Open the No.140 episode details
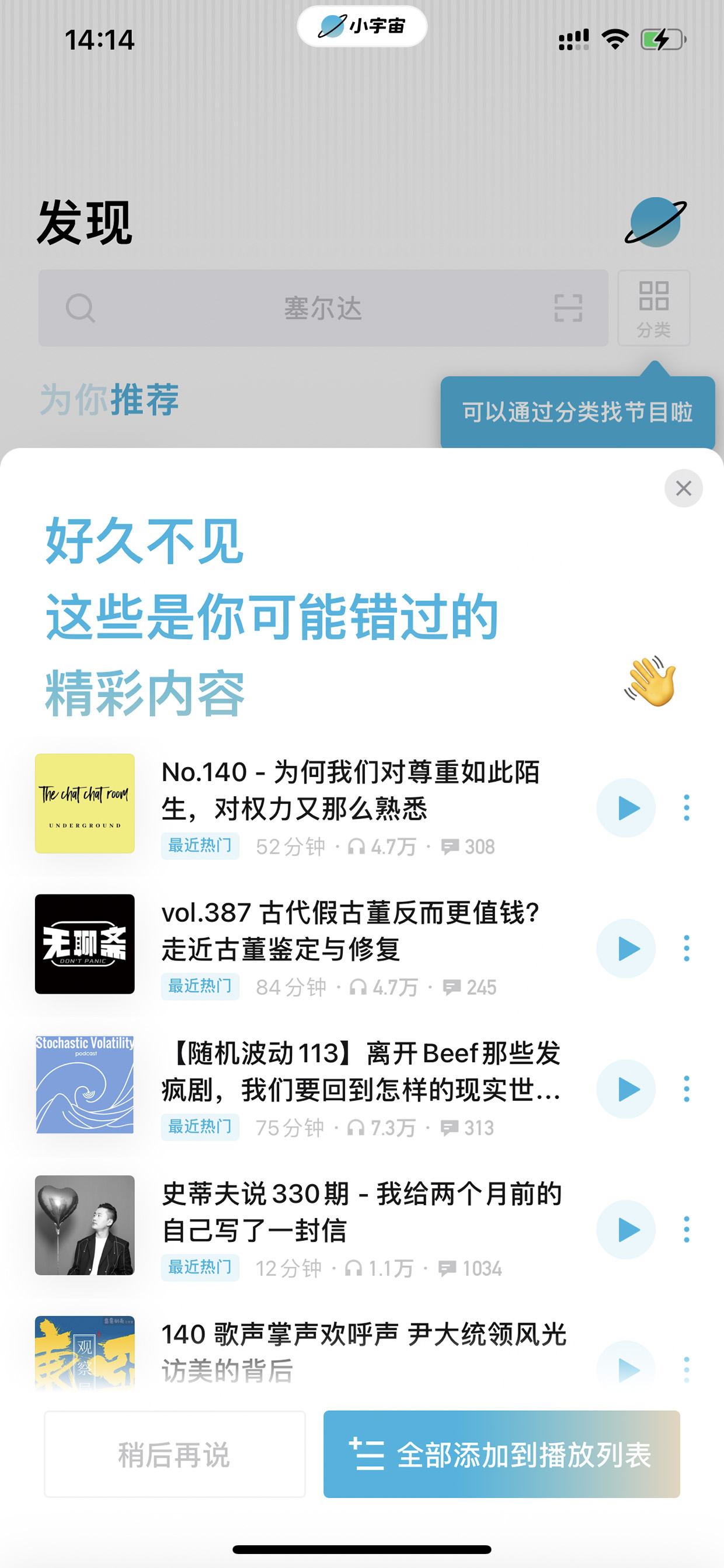The width and height of the screenshot is (724, 1568). pyautogui.click(x=350, y=790)
